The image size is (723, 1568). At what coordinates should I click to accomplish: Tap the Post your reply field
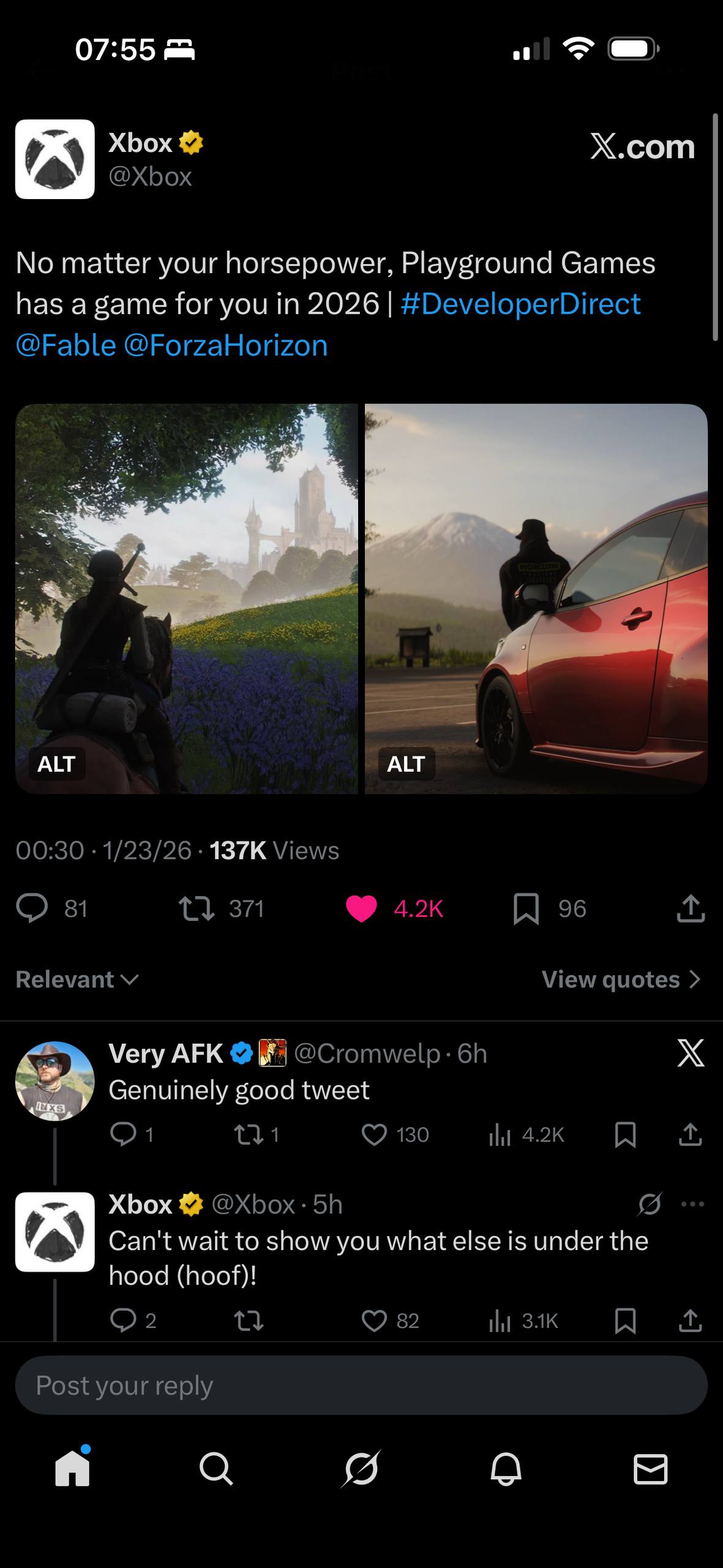coord(361,1385)
